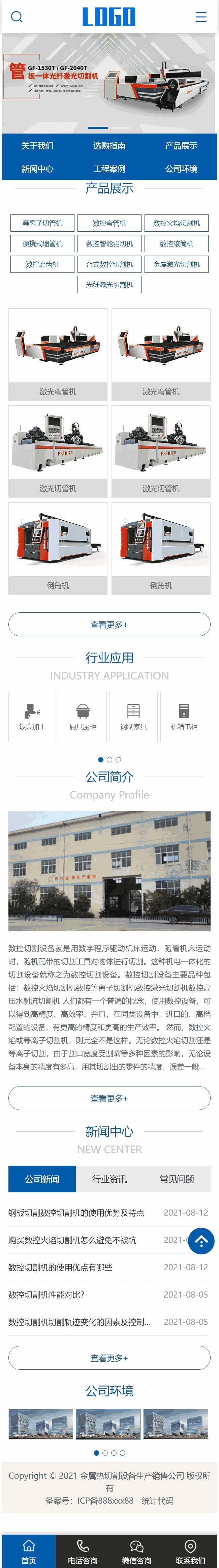Open the 钣金加工 industry application tile
Image resolution: width=219 pixels, height=1568 pixels.
click(32, 717)
